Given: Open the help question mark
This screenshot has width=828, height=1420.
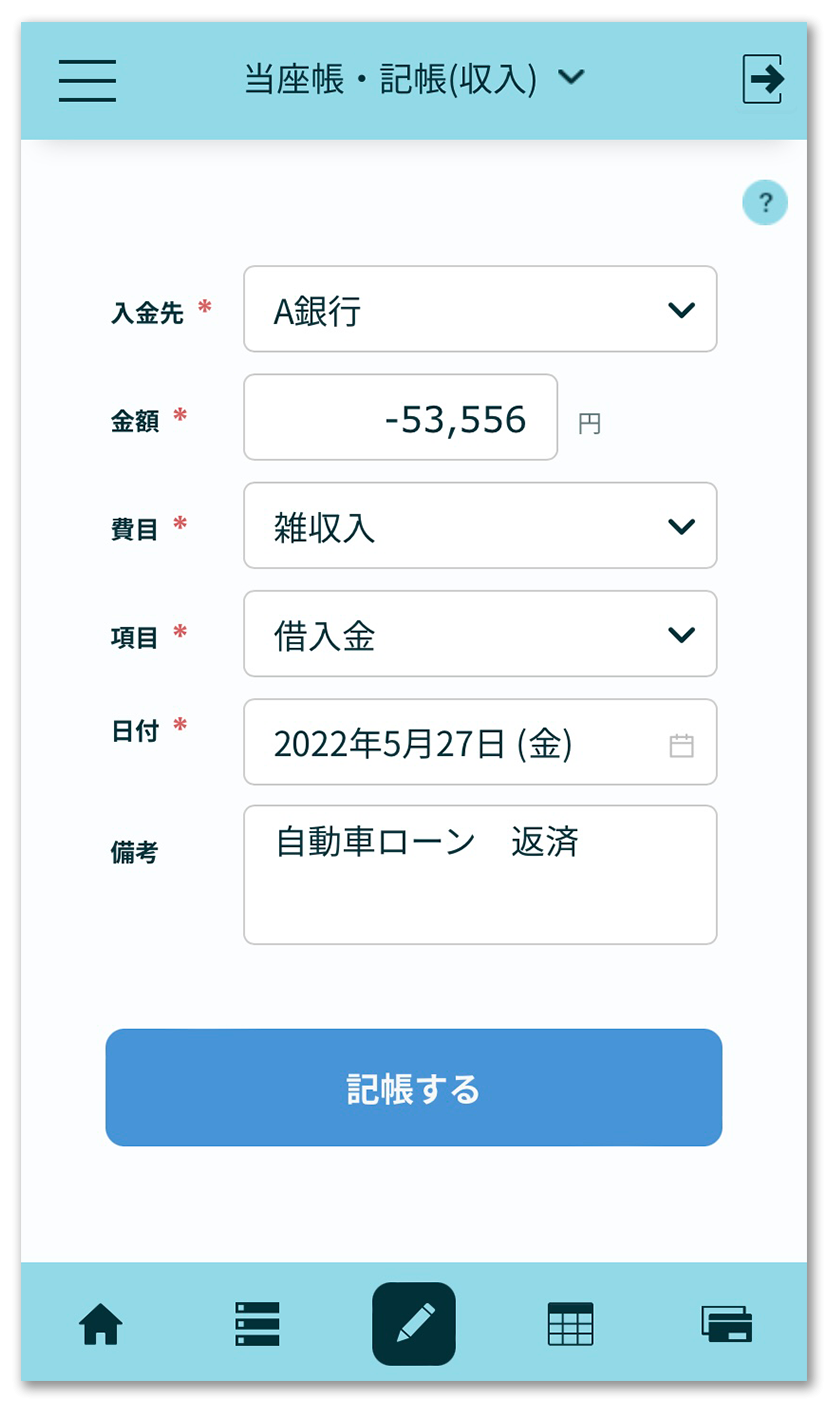Looking at the screenshot, I should click(x=765, y=203).
